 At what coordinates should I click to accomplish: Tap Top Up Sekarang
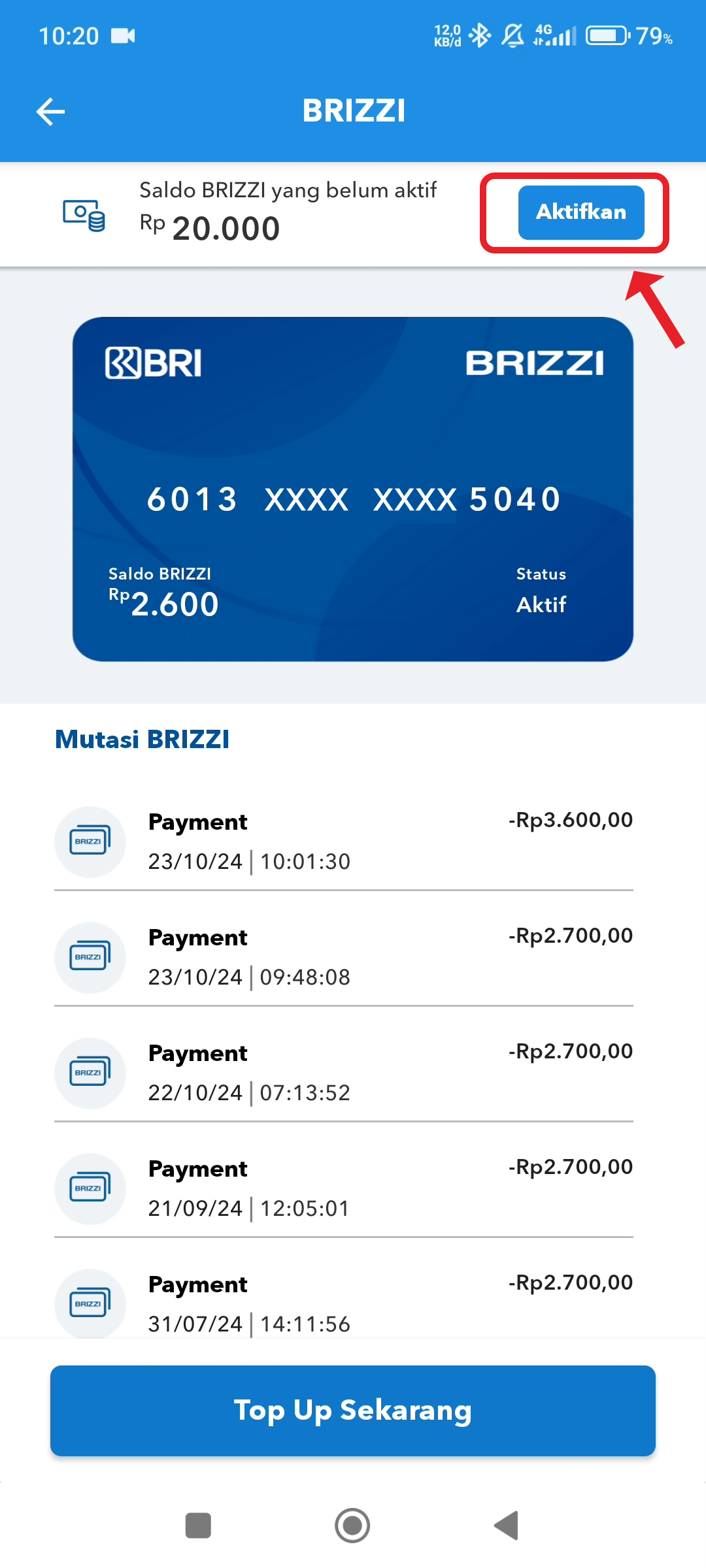(353, 1411)
